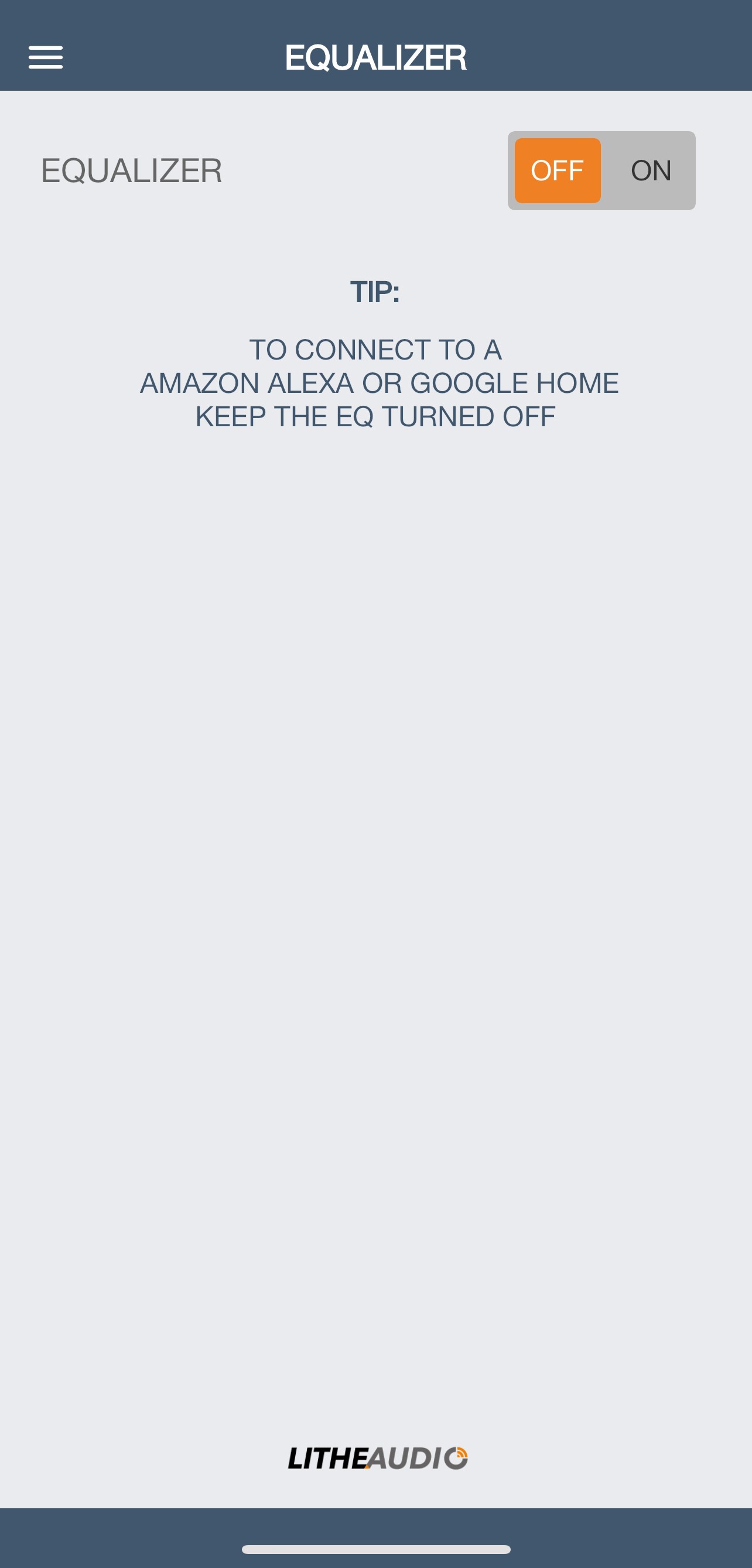Open the hamburger drawer menu
This screenshot has width=752, height=1568.
(46, 58)
